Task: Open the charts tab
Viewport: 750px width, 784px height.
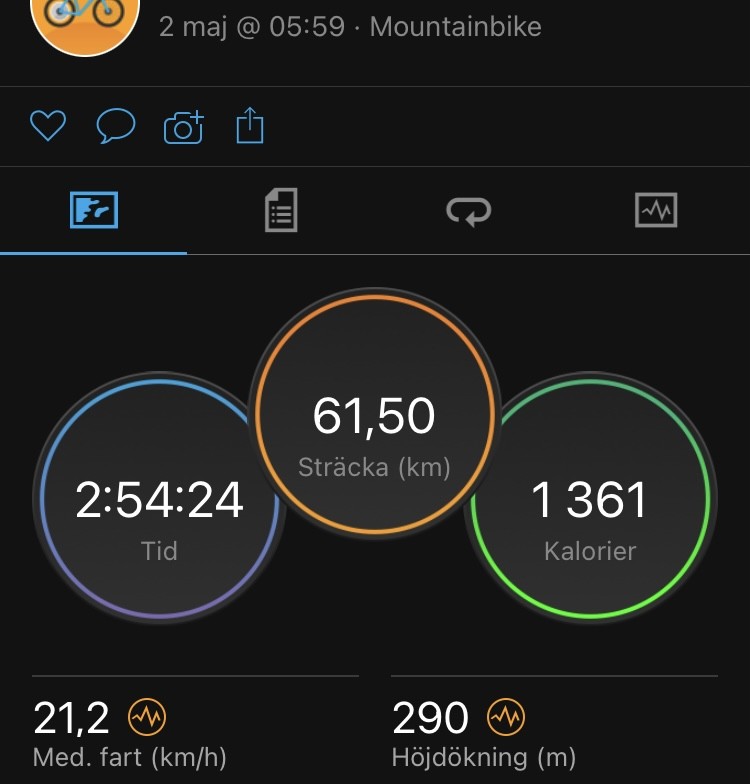Action: point(656,211)
